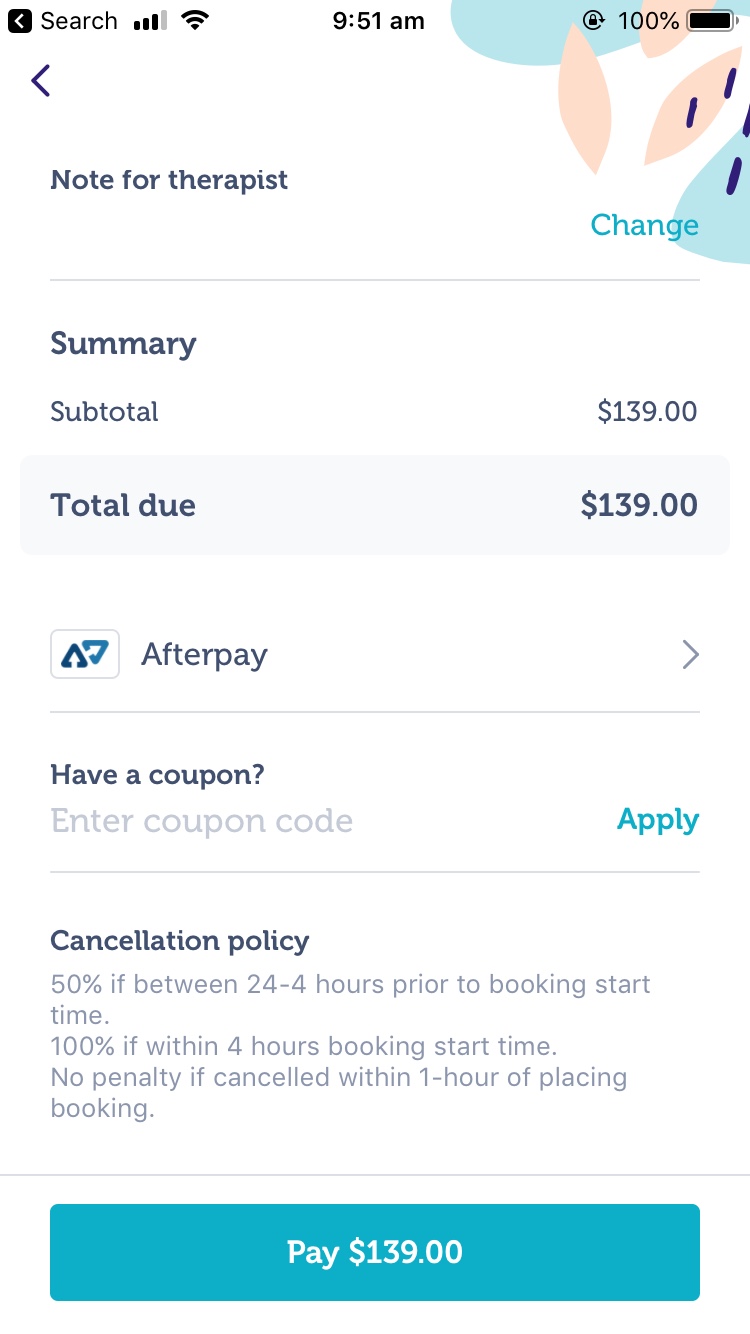Focus the coupon code input field

(202, 820)
